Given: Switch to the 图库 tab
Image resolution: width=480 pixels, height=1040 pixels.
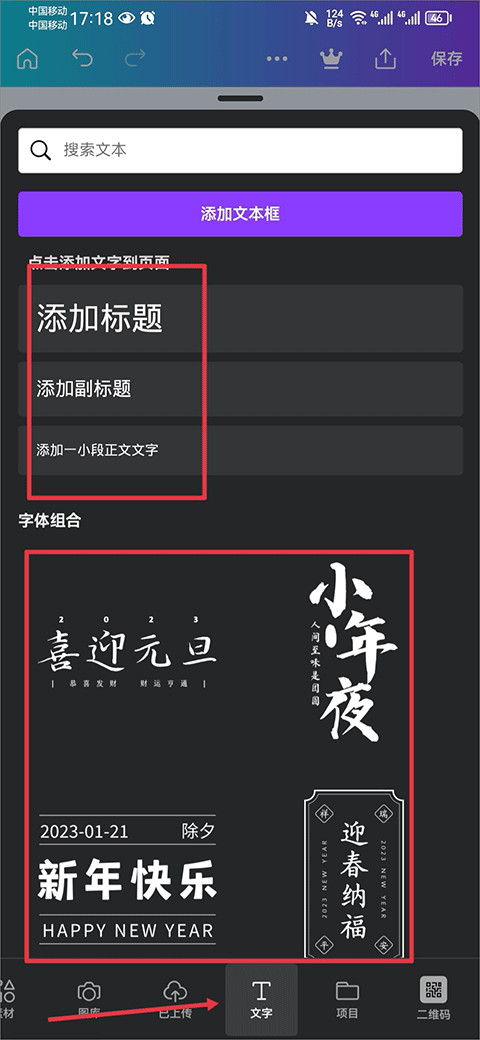Looking at the screenshot, I should [x=89, y=1000].
